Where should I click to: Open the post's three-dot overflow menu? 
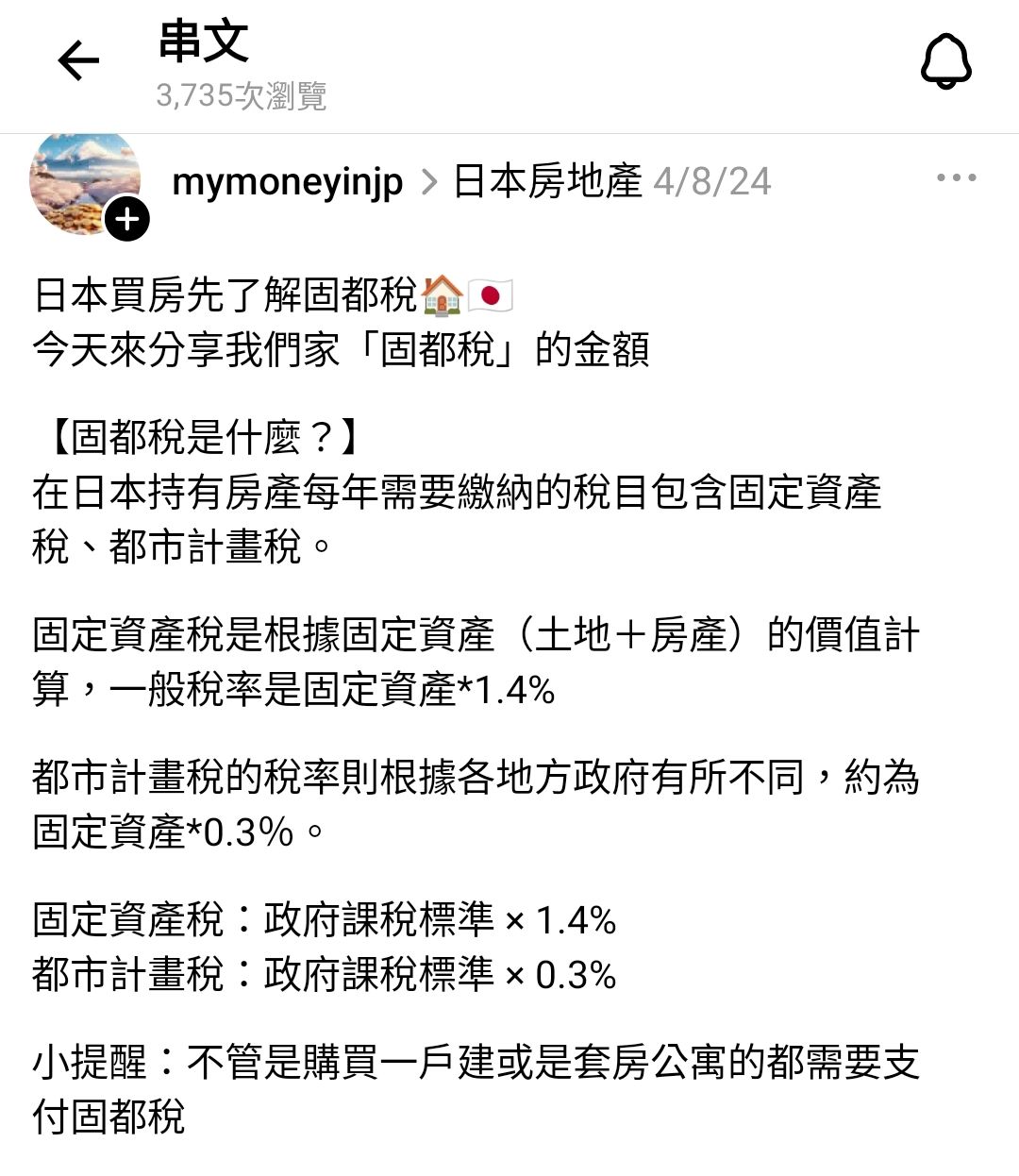tap(956, 177)
